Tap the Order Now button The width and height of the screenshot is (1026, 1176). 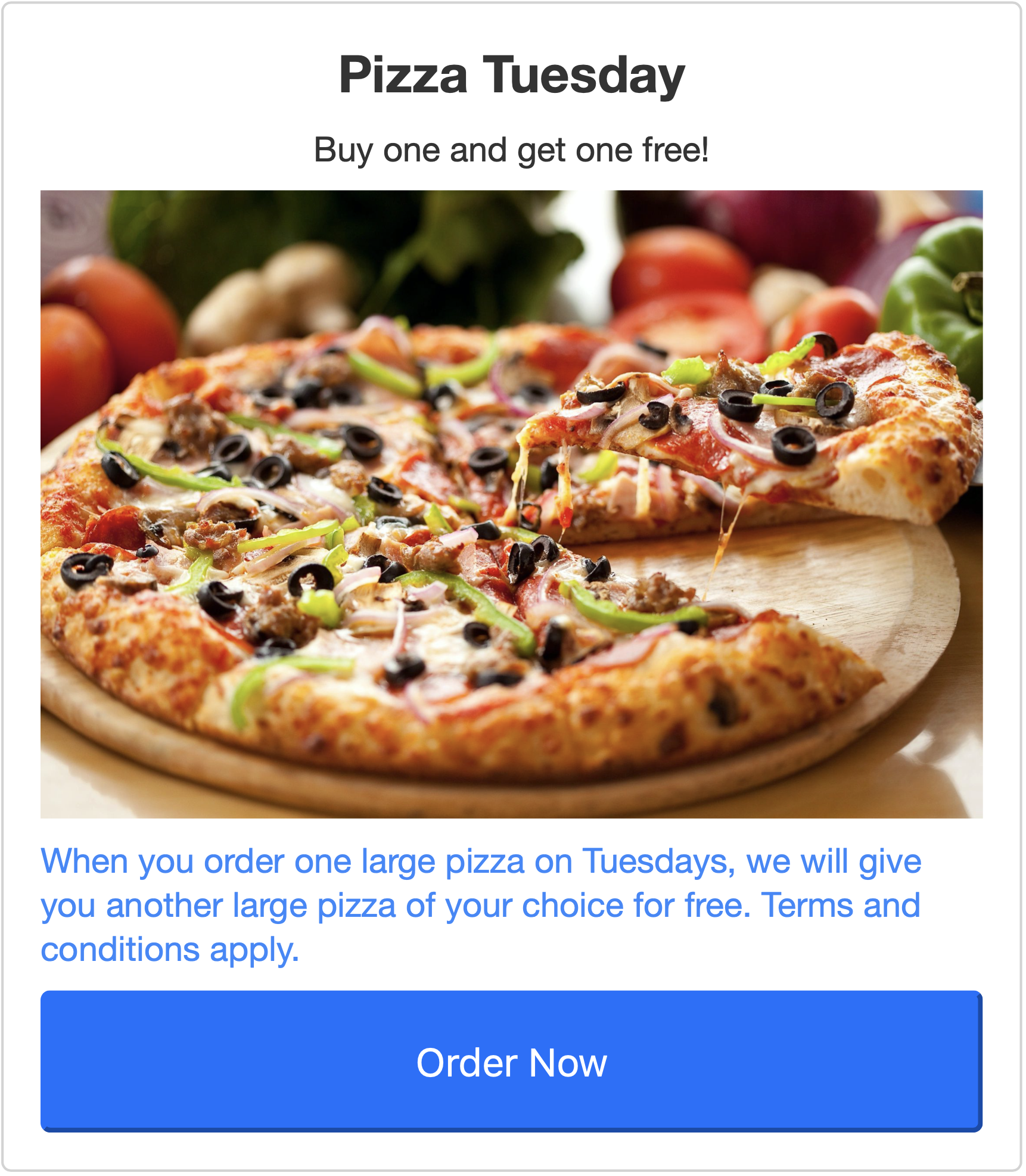click(x=511, y=1063)
